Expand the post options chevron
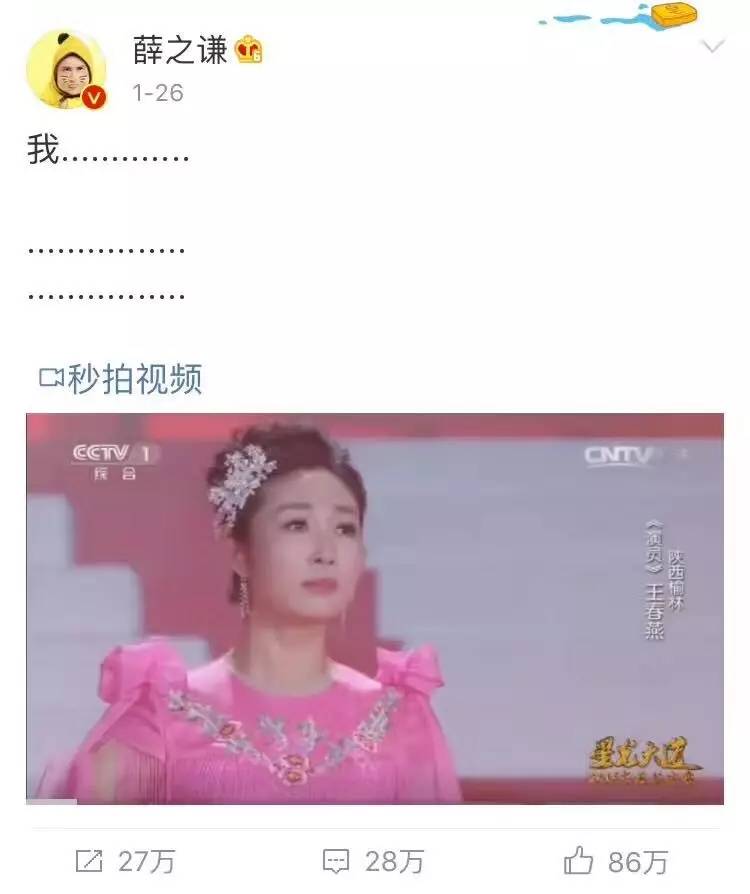This screenshot has height=894, width=750. click(712, 47)
